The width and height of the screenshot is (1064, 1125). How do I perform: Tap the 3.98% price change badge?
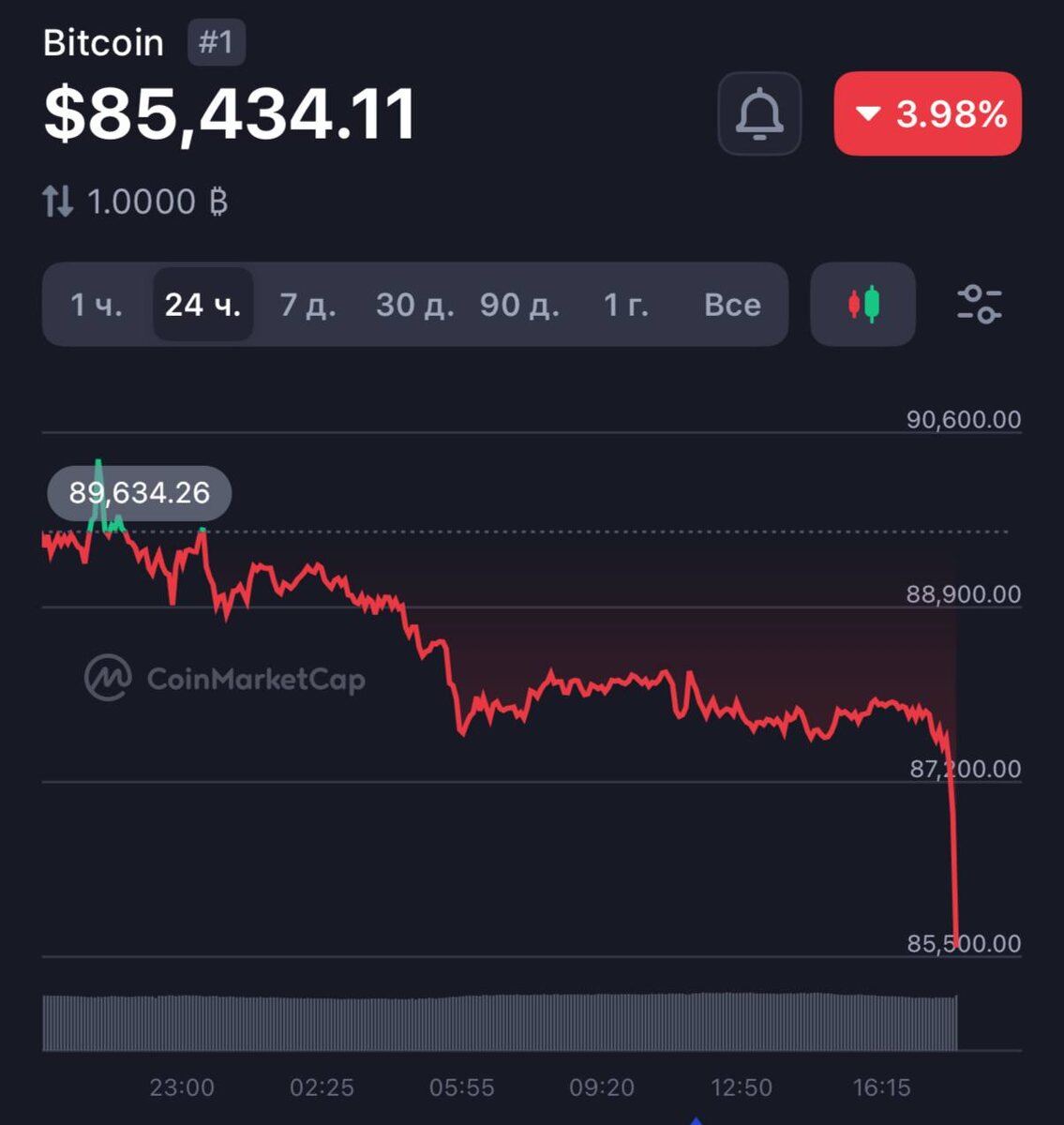click(x=927, y=113)
